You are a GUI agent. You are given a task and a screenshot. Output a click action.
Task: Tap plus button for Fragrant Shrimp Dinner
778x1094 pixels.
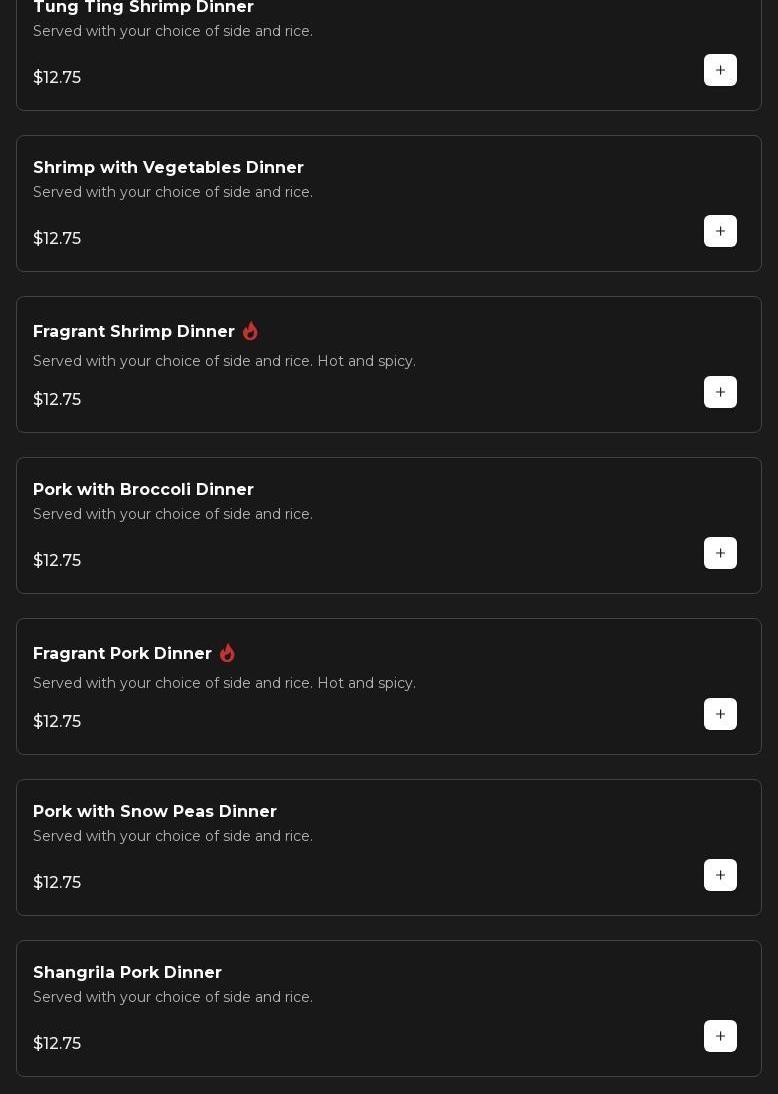(x=720, y=392)
